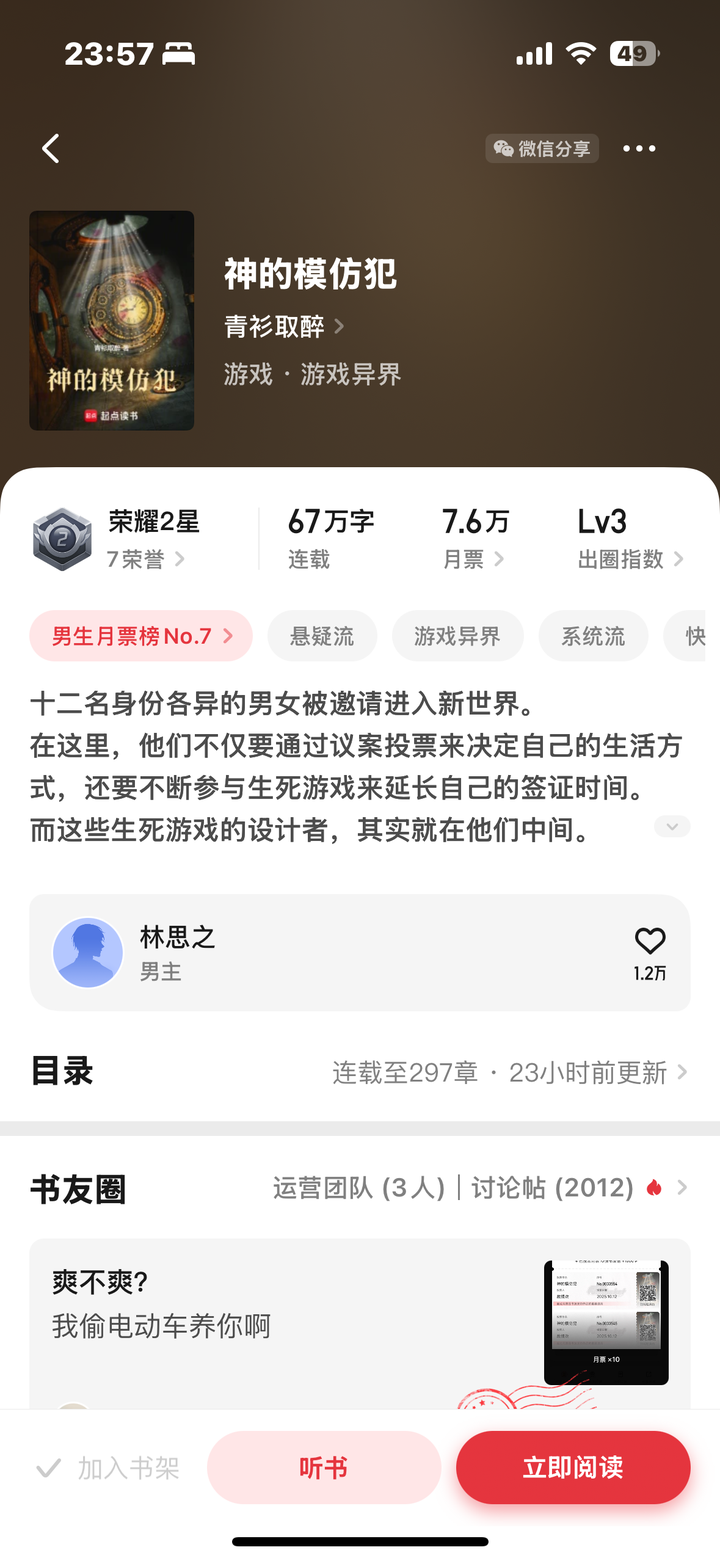Share the book via 微信分享
The width and height of the screenshot is (720, 1561).
(542, 149)
